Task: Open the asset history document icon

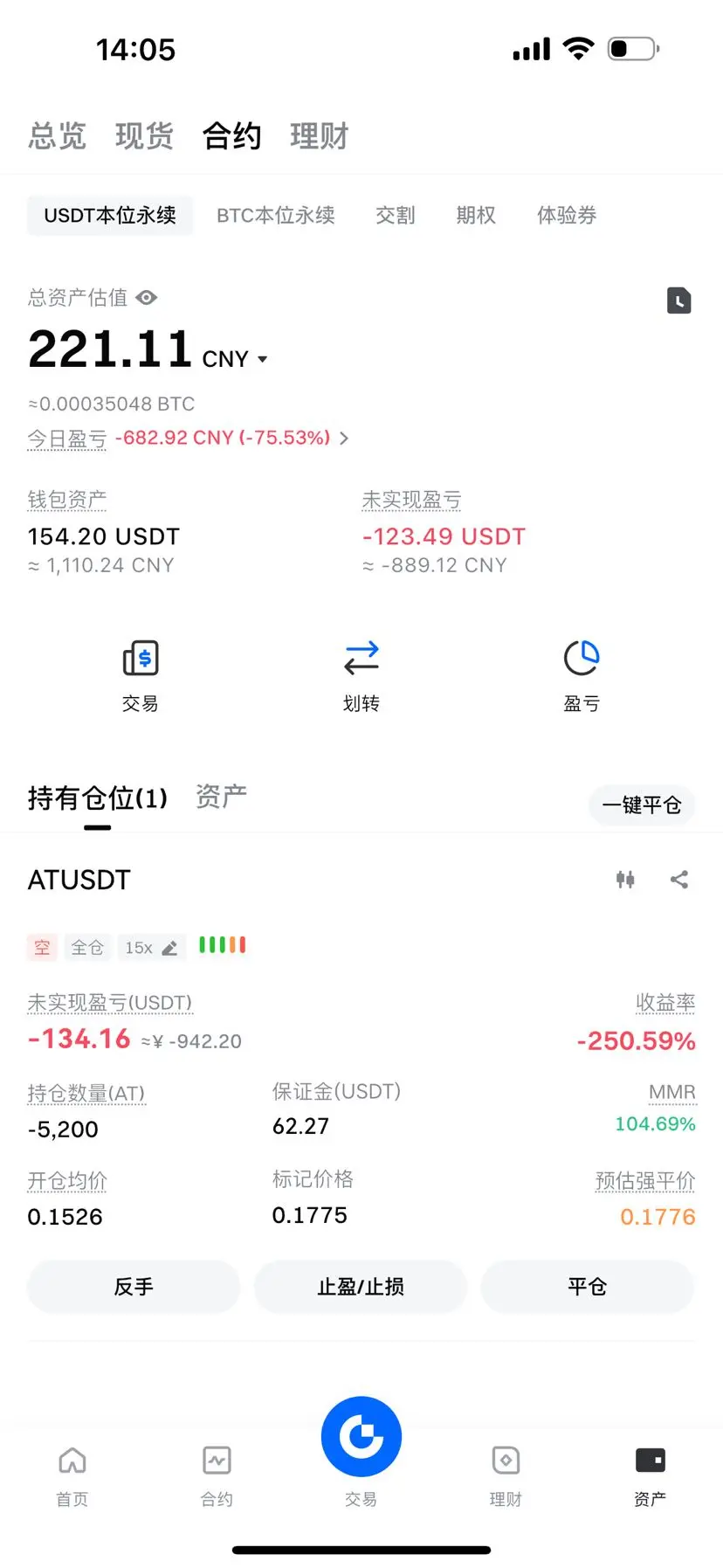Action: pyautogui.click(x=678, y=300)
